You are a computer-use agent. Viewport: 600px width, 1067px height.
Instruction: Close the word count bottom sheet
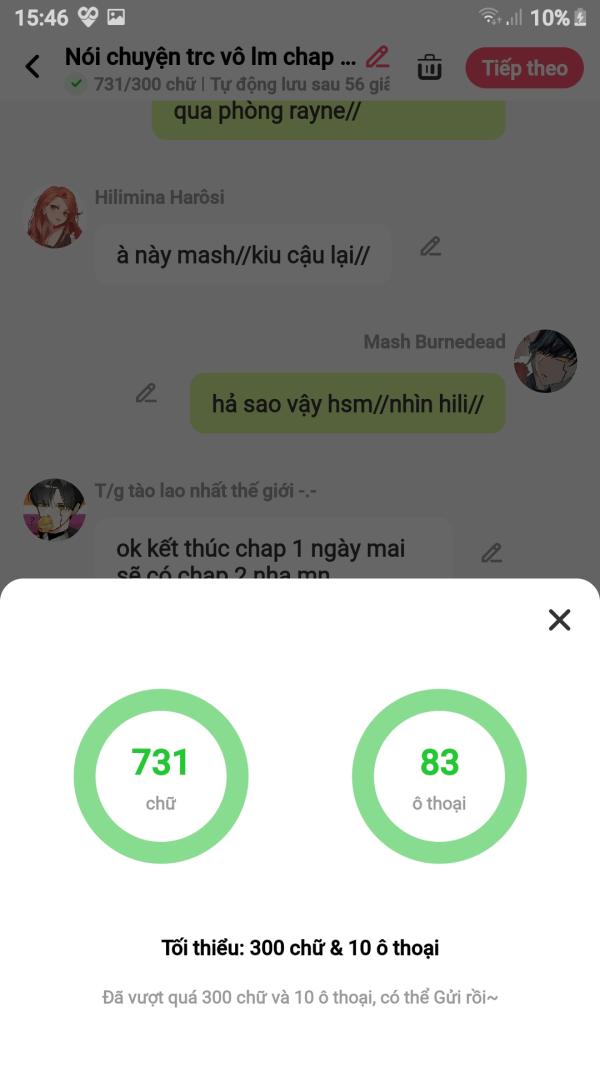tap(559, 619)
